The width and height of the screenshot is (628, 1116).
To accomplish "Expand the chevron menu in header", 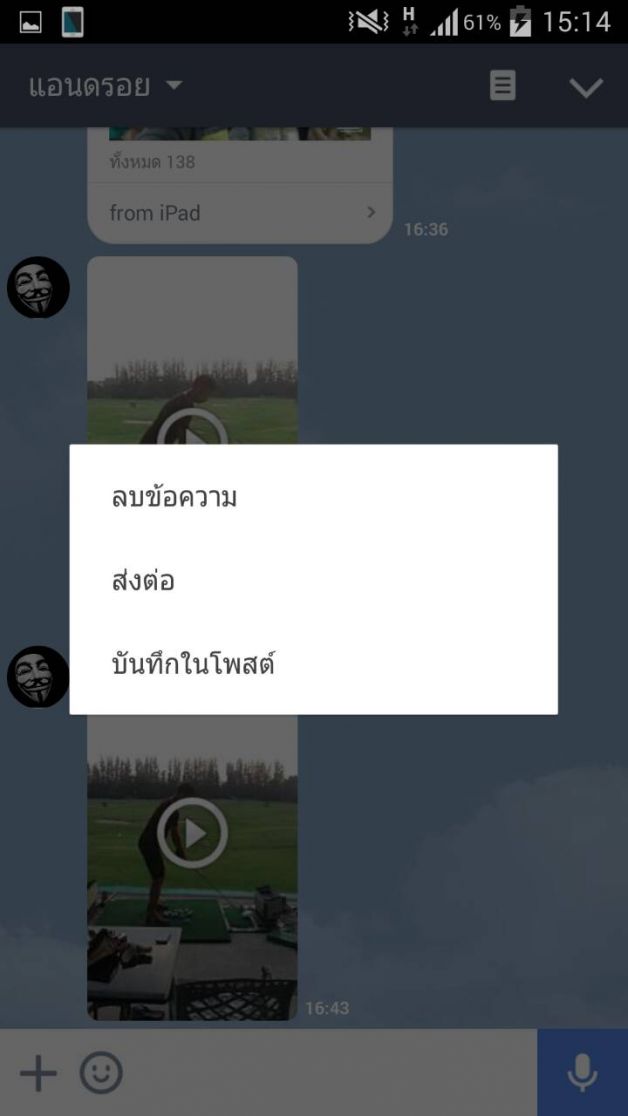I will point(586,87).
